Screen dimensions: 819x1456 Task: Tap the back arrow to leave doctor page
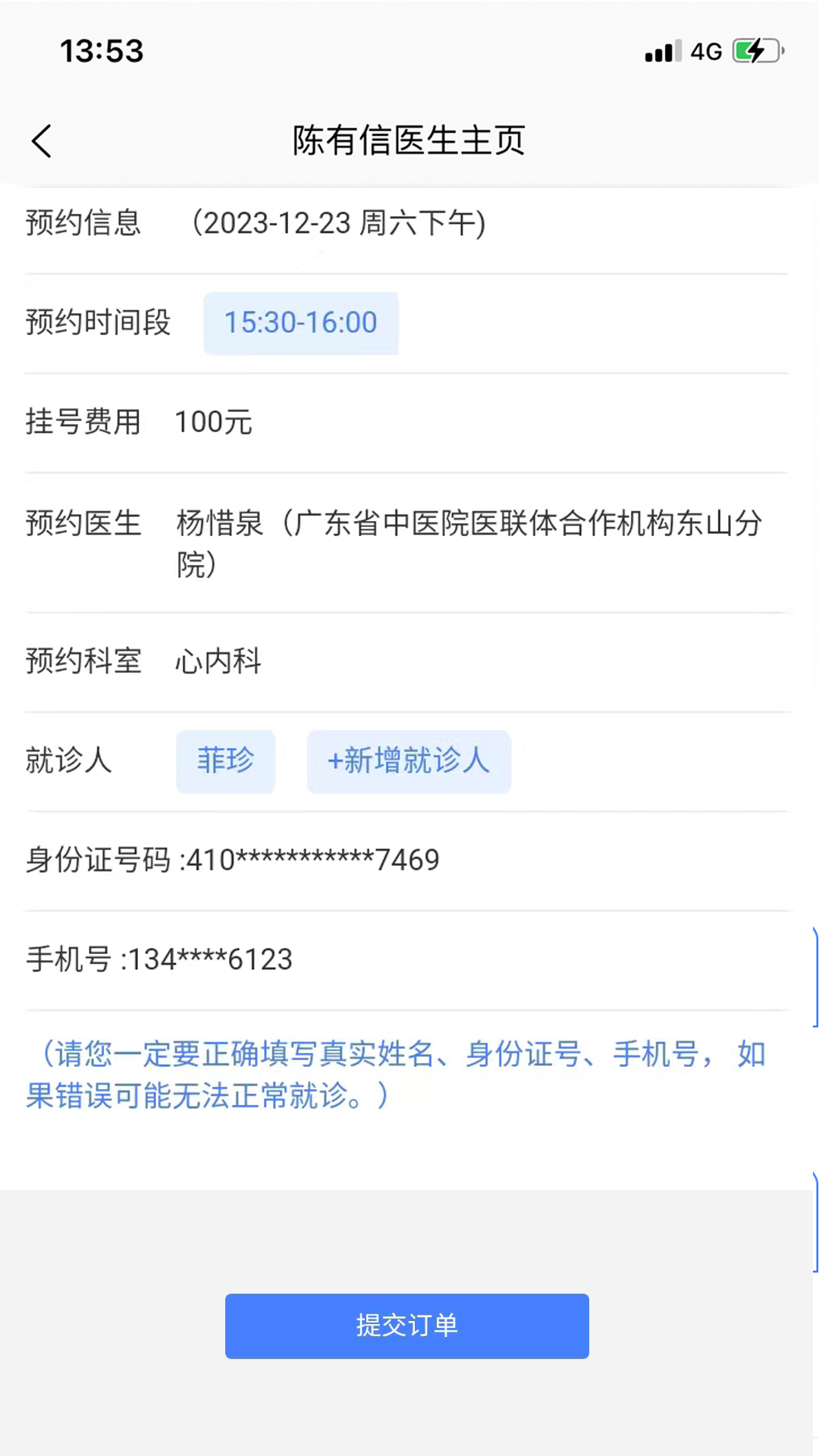[x=41, y=141]
